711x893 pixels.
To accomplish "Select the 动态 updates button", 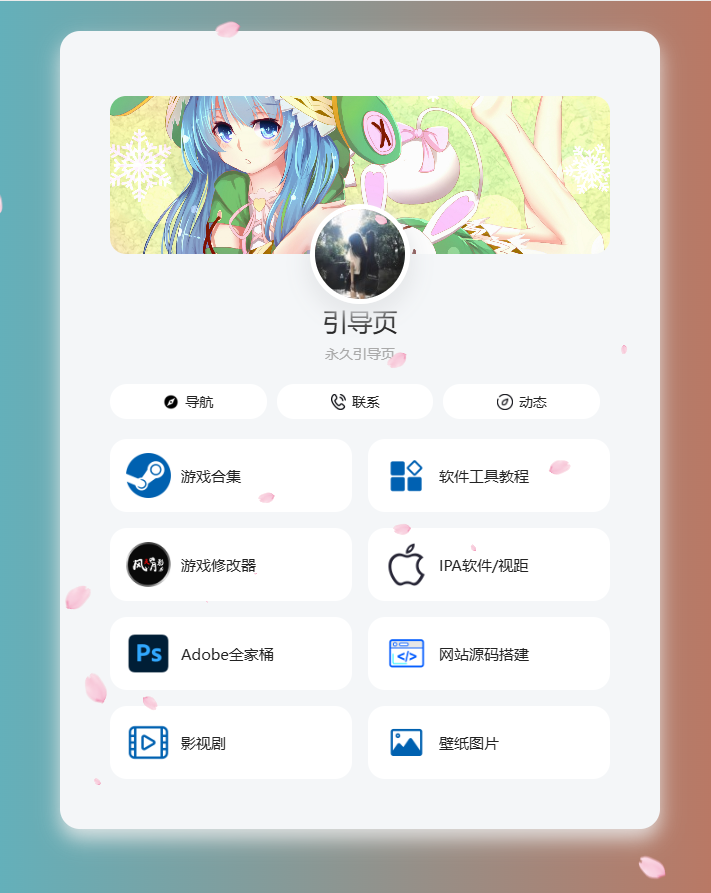I will click(521, 401).
